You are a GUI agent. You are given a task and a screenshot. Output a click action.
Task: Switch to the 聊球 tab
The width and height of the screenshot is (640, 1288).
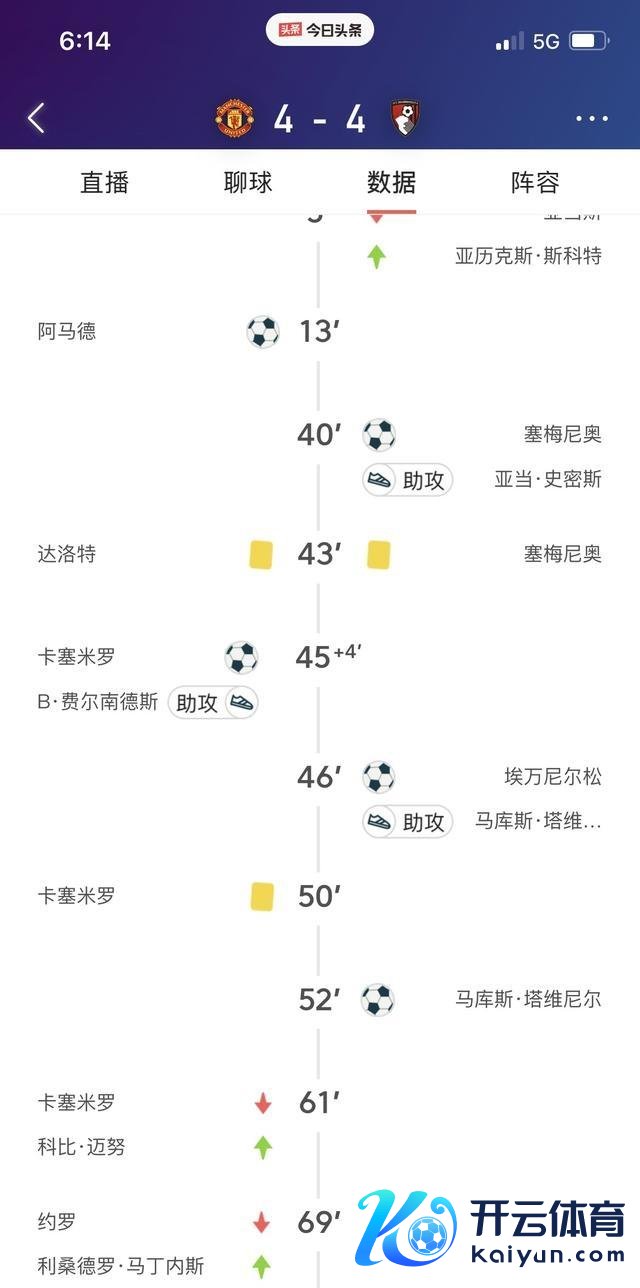248,182
